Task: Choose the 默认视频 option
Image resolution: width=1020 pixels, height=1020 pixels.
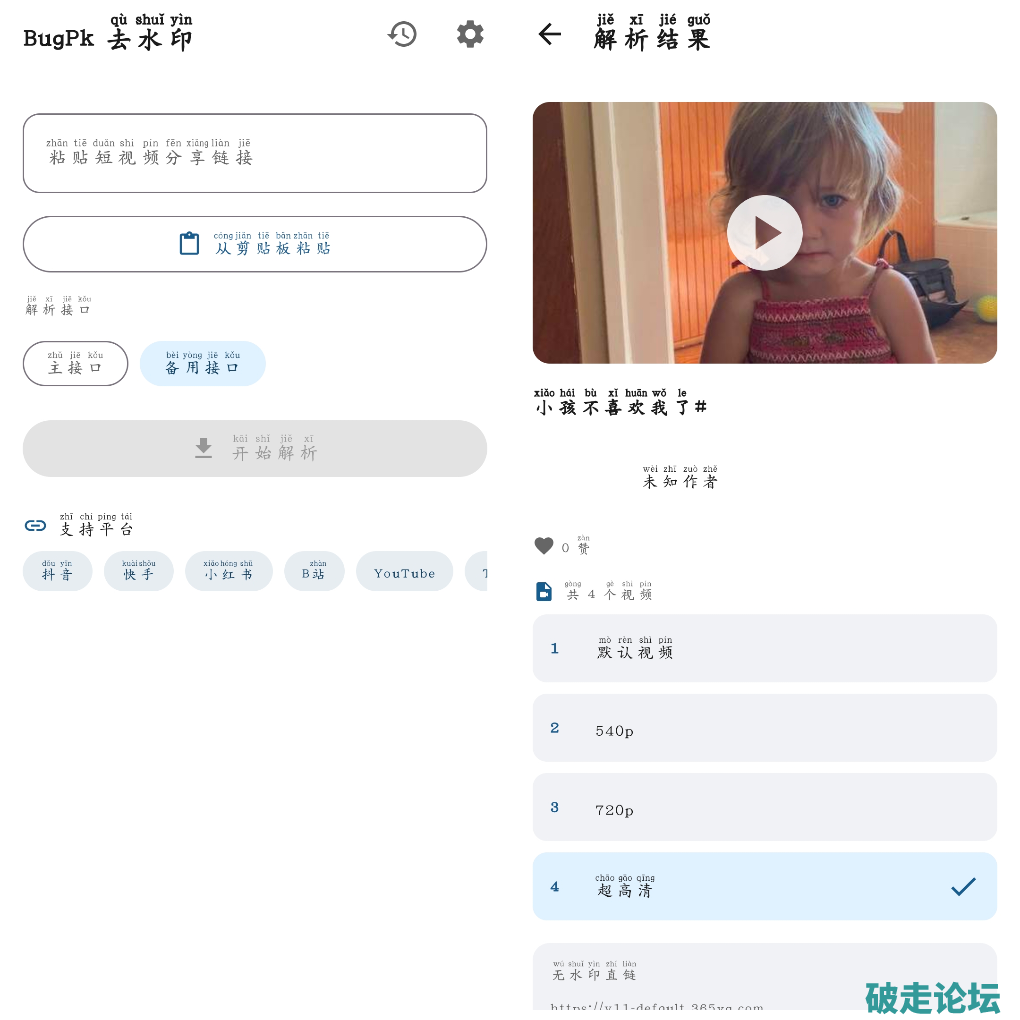Action: pyautogui.click(x=764, y=649)
